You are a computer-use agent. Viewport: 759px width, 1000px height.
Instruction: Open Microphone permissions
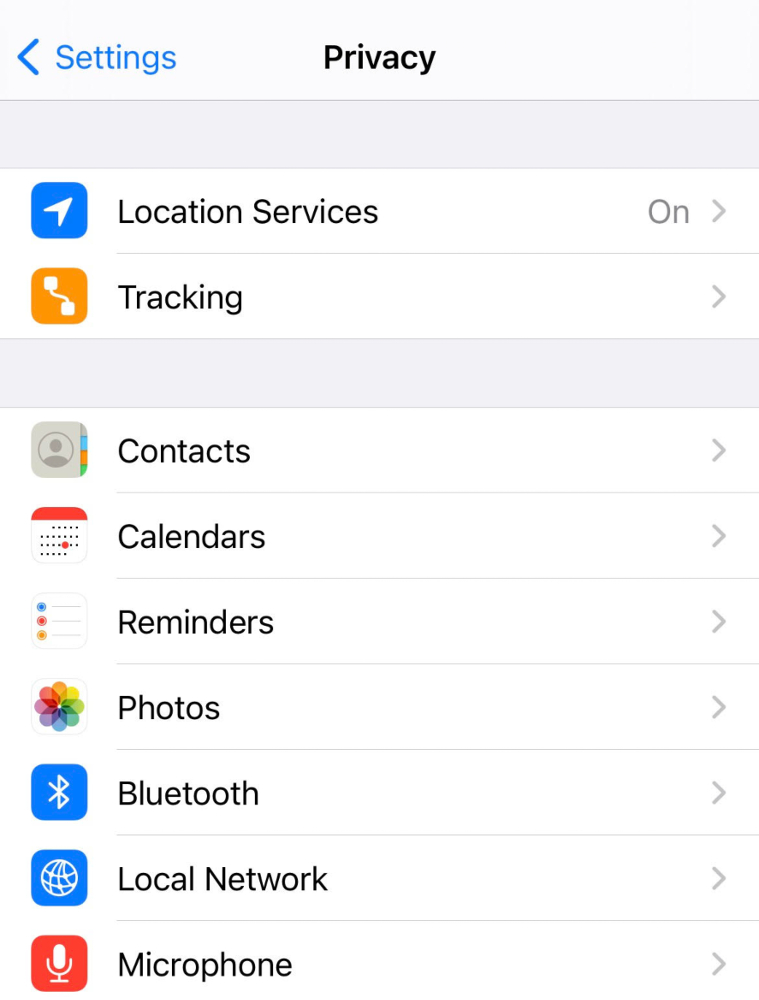click(x=204, y=963)
